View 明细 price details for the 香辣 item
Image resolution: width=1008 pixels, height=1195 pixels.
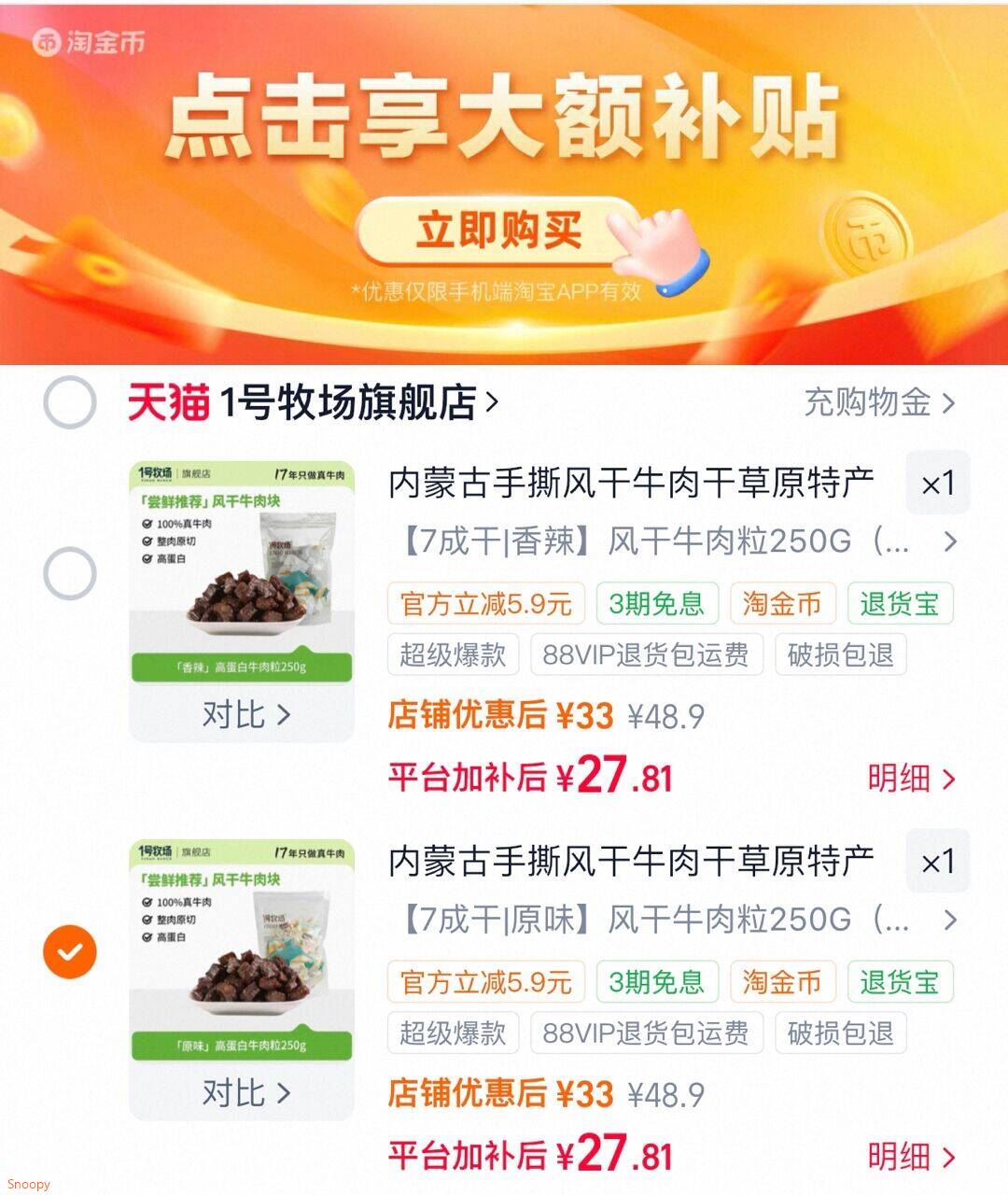(911, 778)
